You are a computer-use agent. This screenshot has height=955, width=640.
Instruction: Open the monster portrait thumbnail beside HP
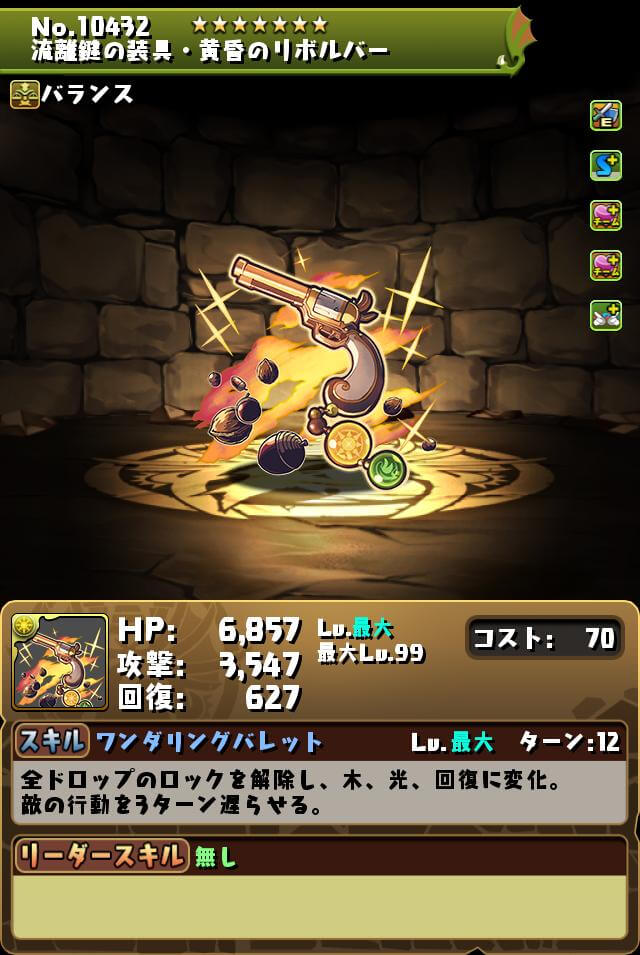click(60, 662)
